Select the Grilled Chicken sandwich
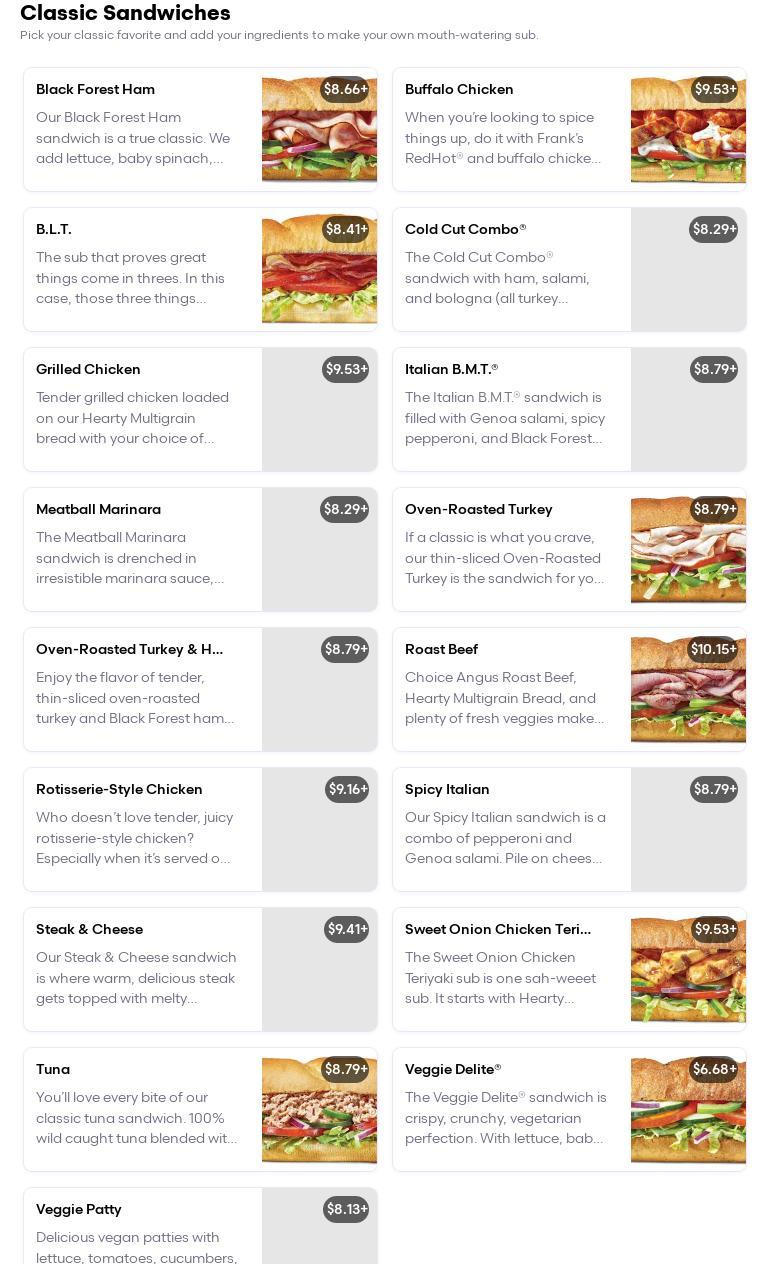Screen dimensions: 770x1264 tap(200, 409)
